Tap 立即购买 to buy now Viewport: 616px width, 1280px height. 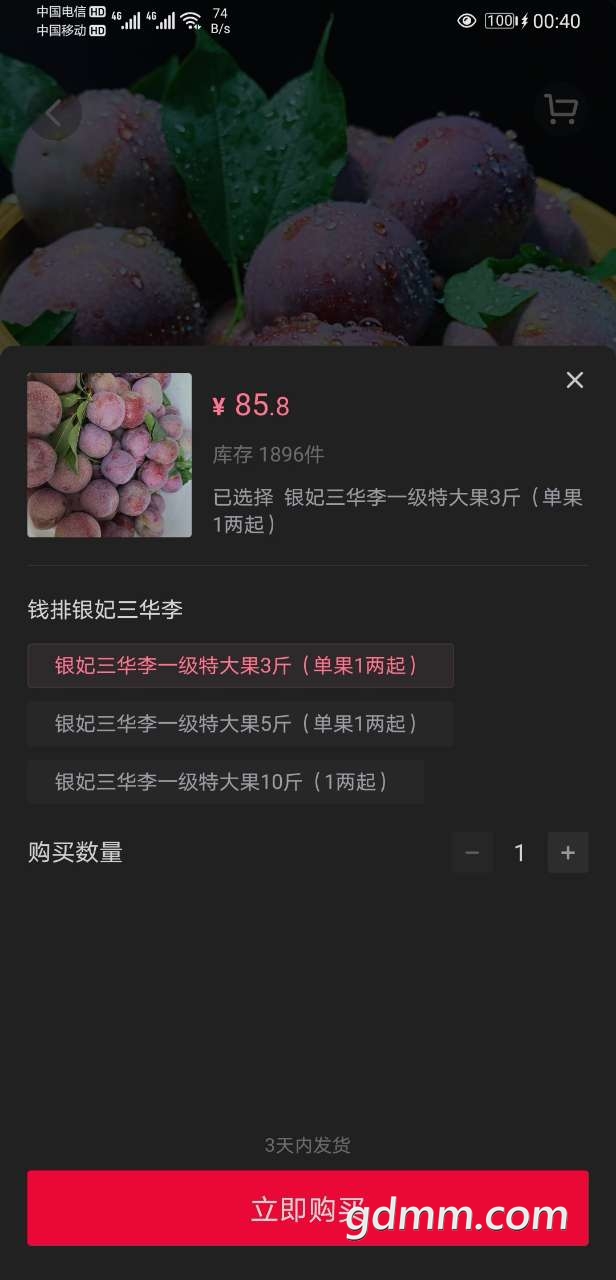(307, 1208)
